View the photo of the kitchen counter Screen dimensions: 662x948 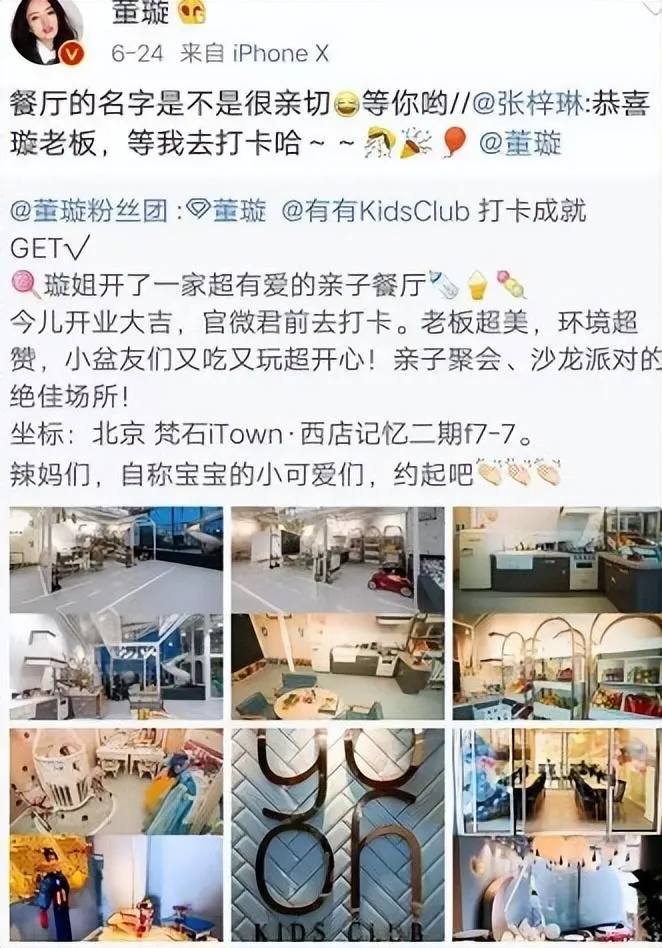pyautogui.click(x=557, y=559)
